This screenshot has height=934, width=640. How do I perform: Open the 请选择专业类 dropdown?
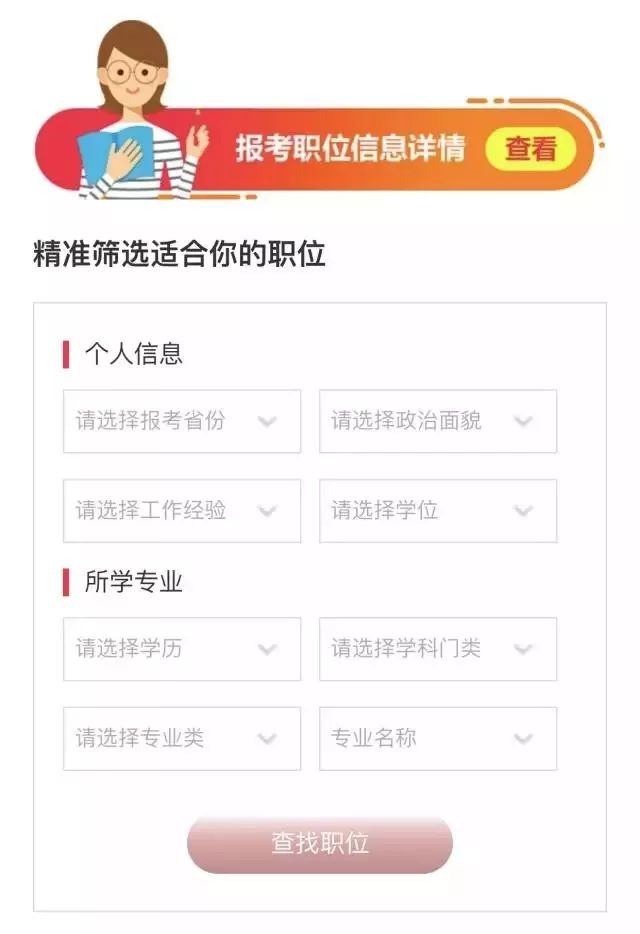pyautogui.click(x=181, y=739)
